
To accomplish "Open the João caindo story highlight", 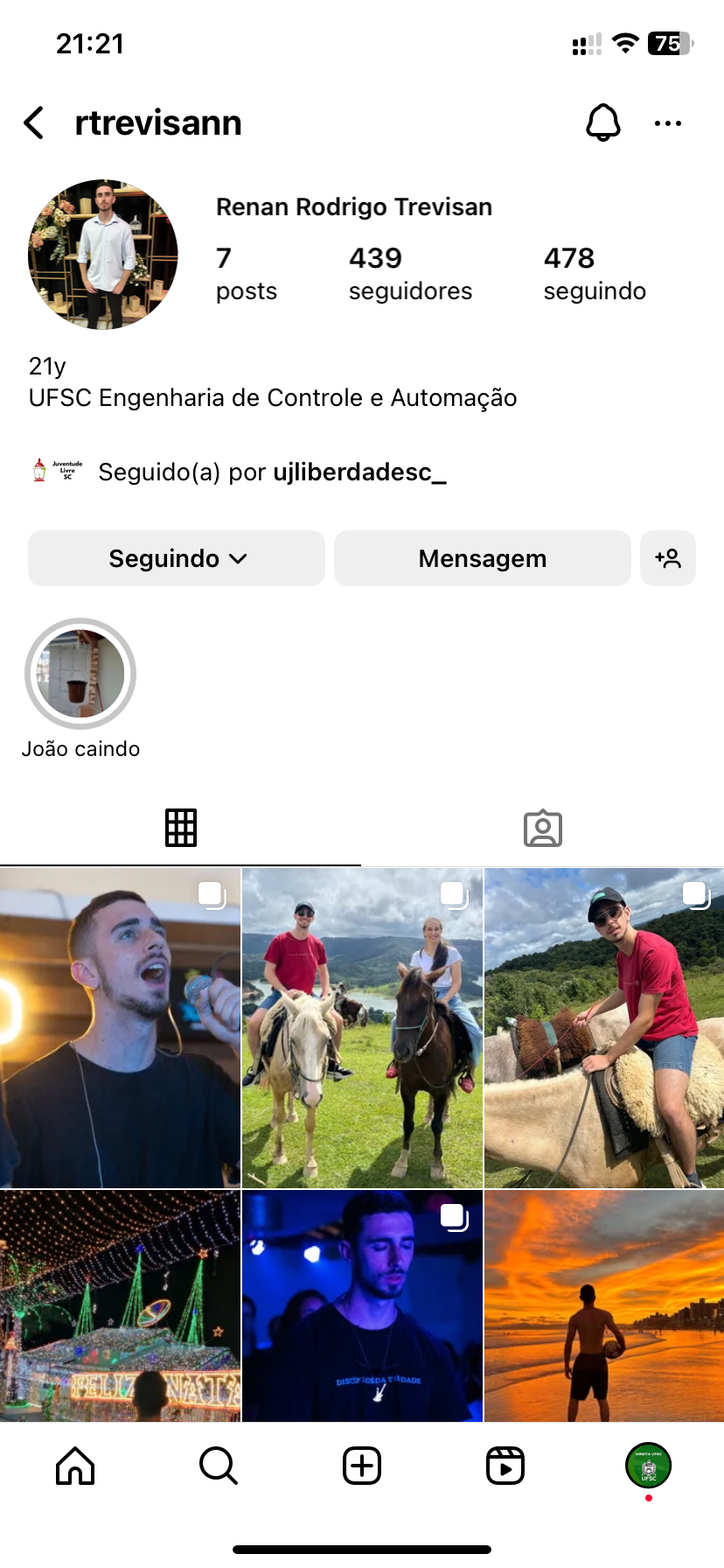I will coord(80,675).
